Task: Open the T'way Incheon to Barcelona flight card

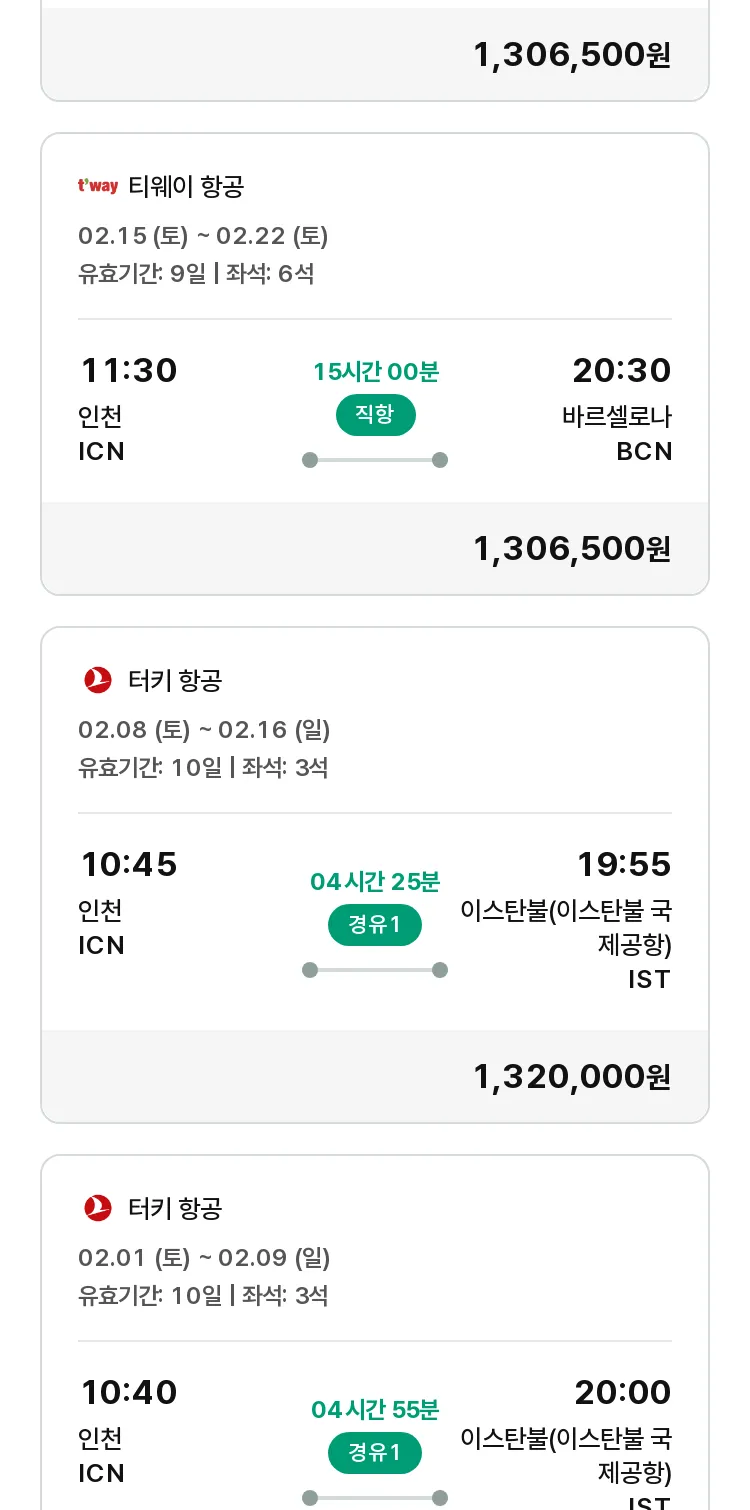Action: click(x=375, y=364)
